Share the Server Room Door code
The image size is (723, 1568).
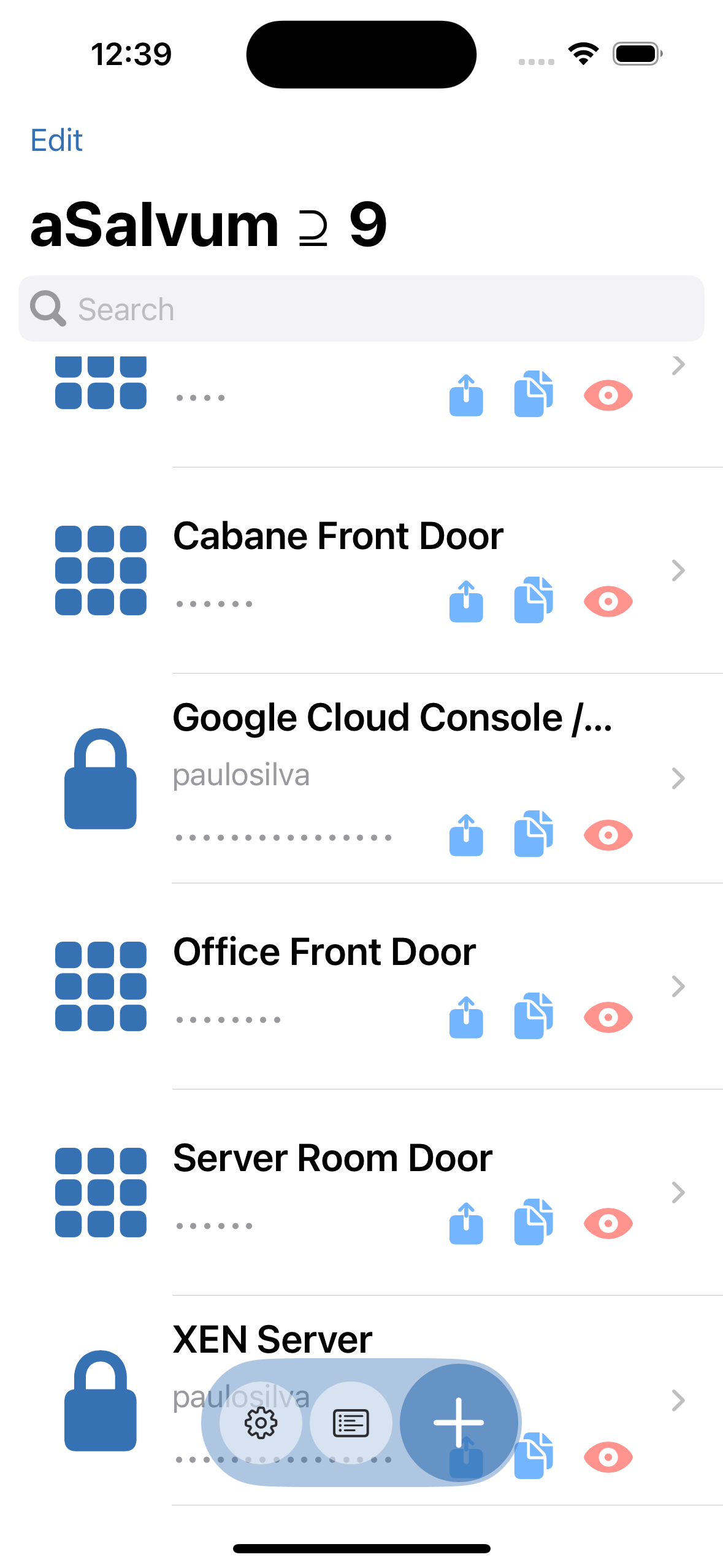point(466,1223)
